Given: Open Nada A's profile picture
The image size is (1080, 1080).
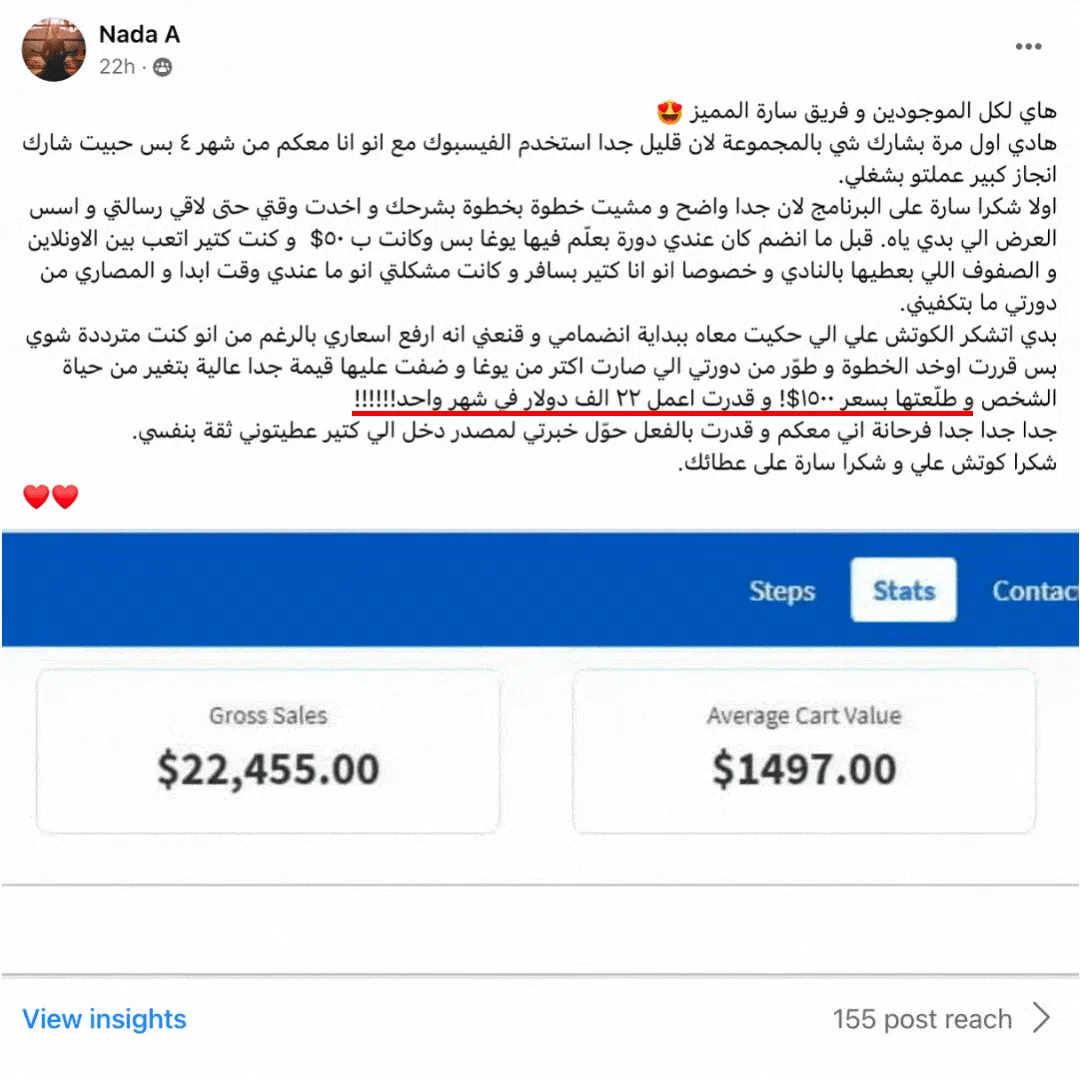Looking at the screenshot, I should [x=54, y=50].
